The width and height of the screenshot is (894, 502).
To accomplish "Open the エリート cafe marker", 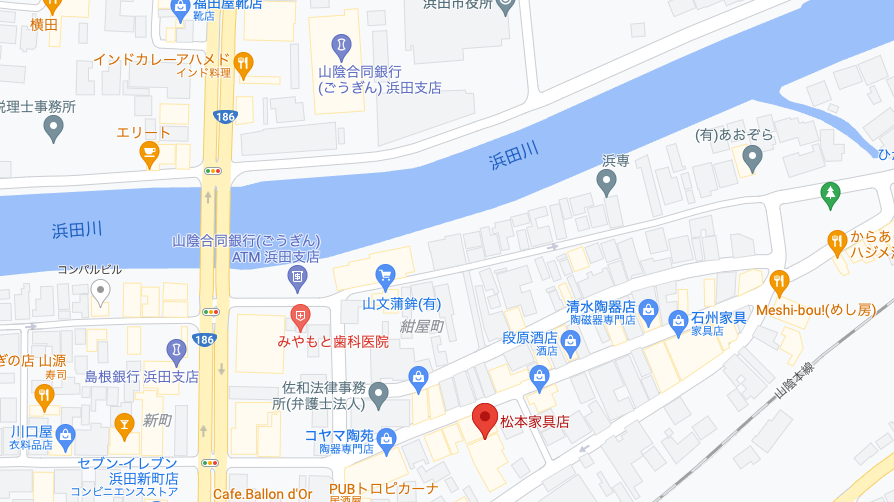I will point(150,153).
